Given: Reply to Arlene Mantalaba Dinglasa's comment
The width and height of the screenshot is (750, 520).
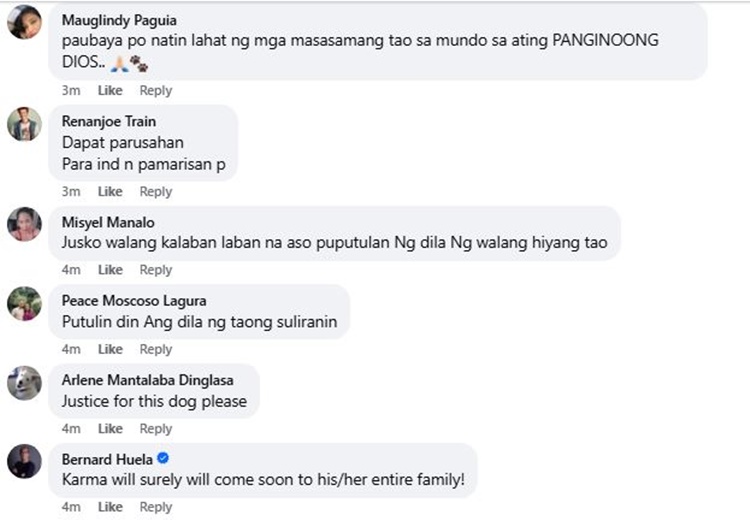Looking at the screenshot, I should point(156,429).
